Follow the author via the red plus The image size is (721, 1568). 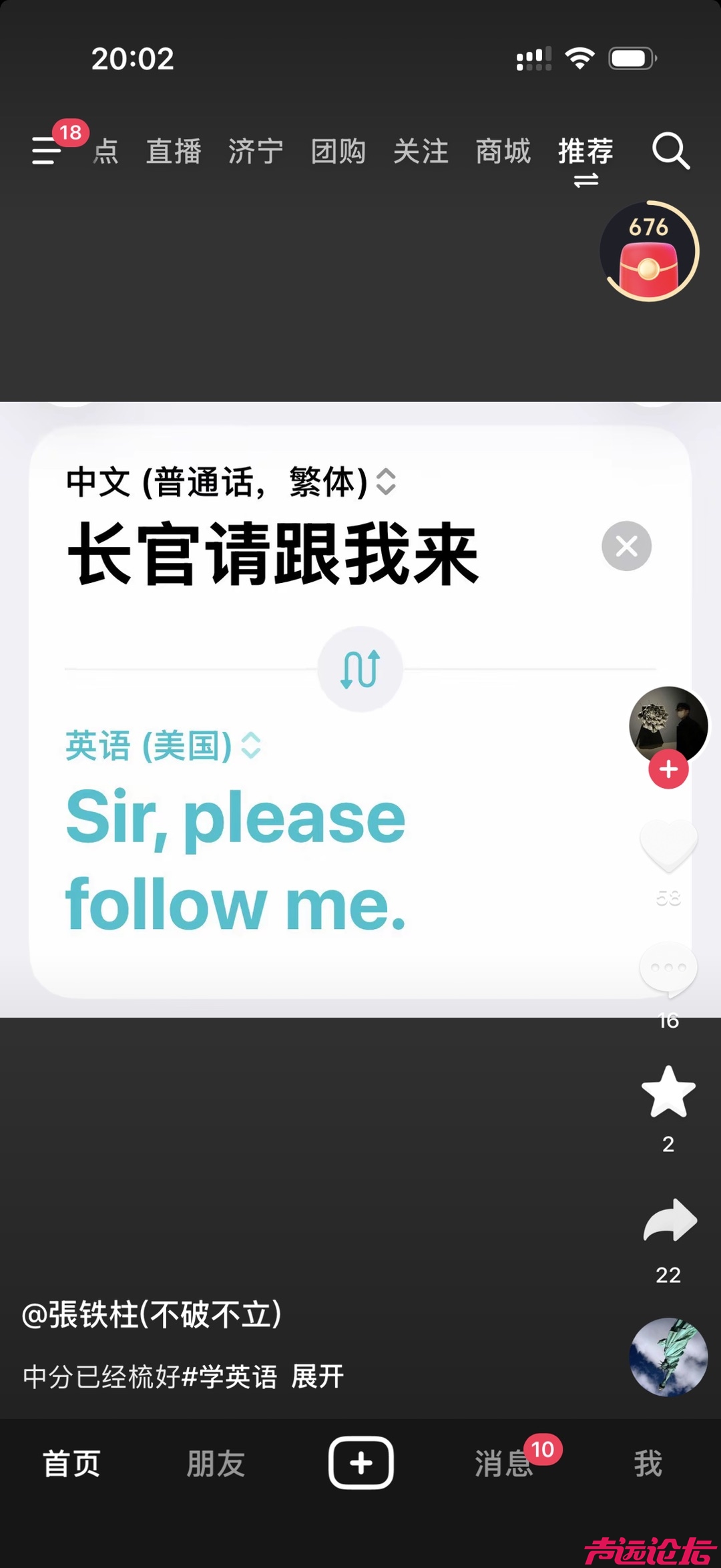(x=668, y=769)
